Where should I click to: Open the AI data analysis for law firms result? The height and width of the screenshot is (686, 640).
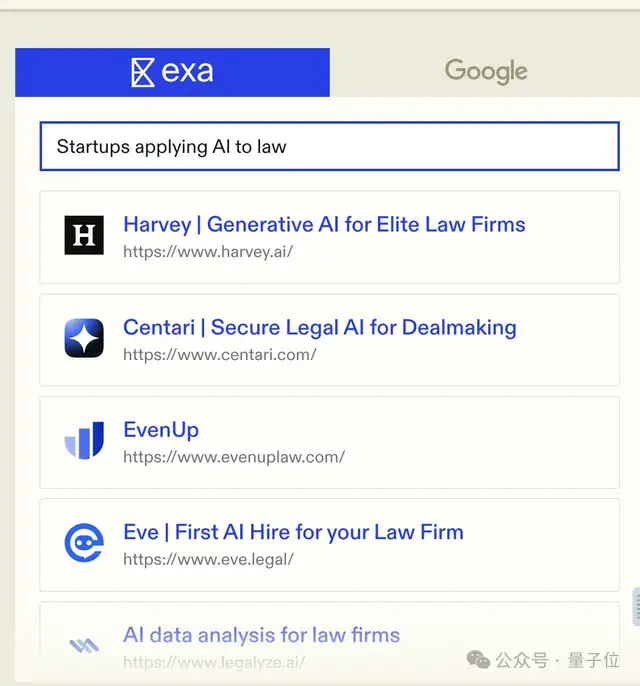pos(261,635)
